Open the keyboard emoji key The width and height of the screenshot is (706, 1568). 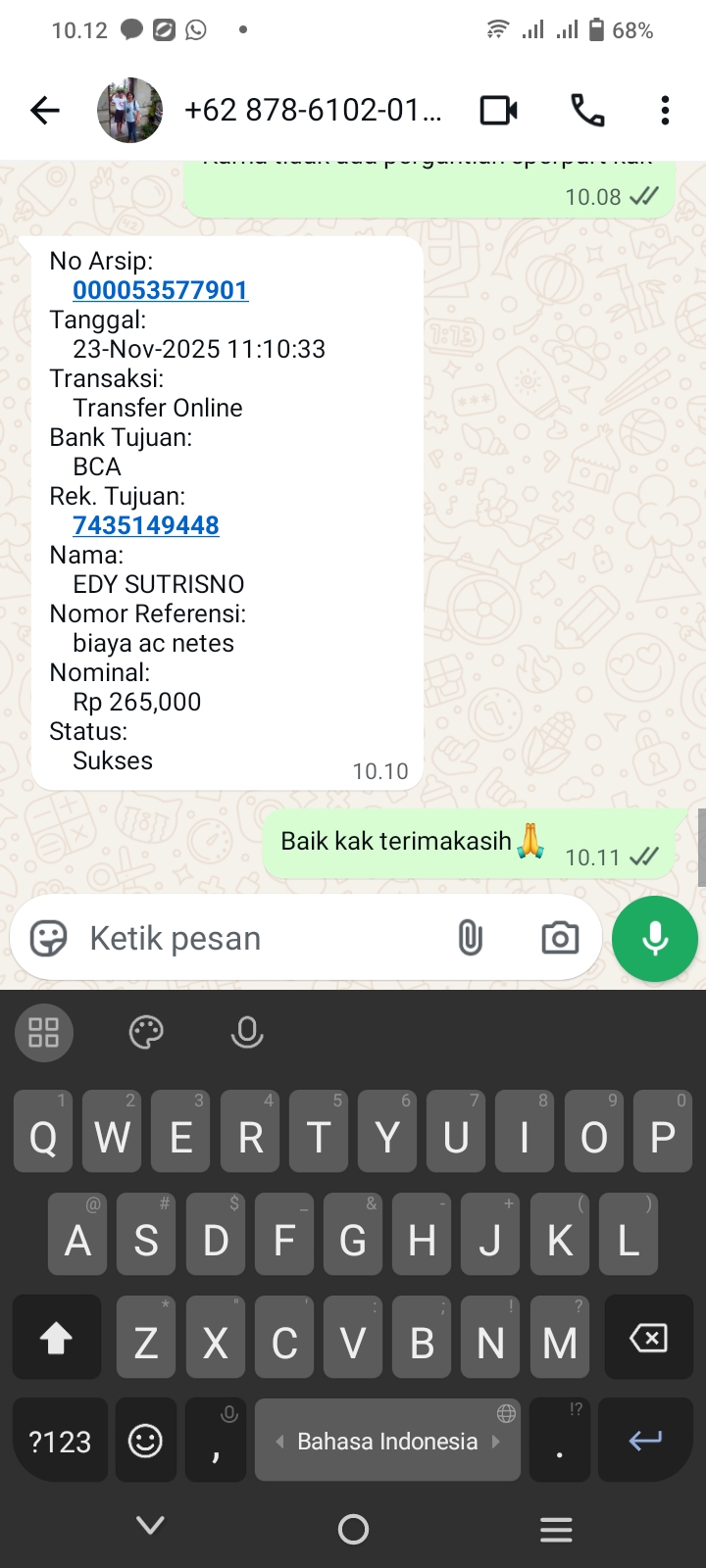[x=145, y=1441]
